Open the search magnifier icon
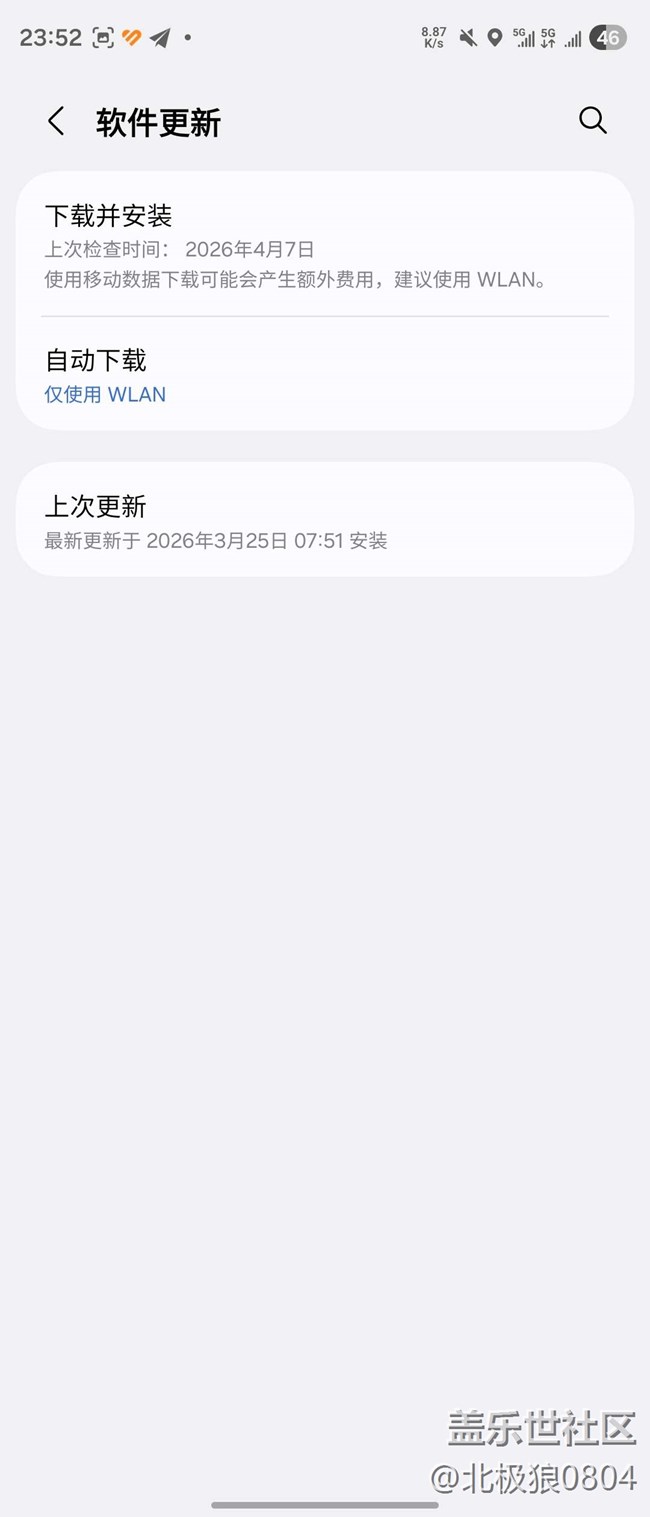The width and height of the screenshot is (650, 1517). (x=592, y=121)
